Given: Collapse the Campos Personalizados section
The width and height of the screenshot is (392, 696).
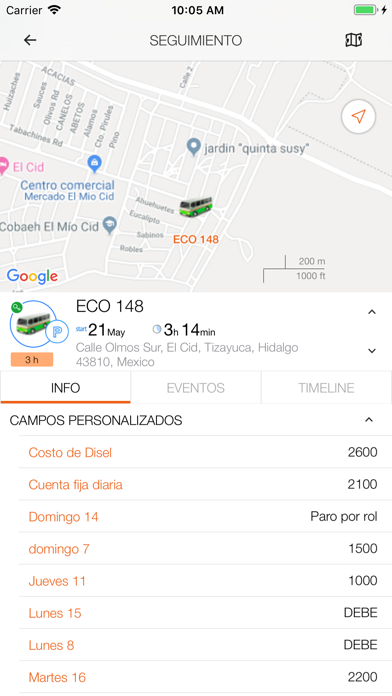Looking at the screenshot, I should pos(368,420).
